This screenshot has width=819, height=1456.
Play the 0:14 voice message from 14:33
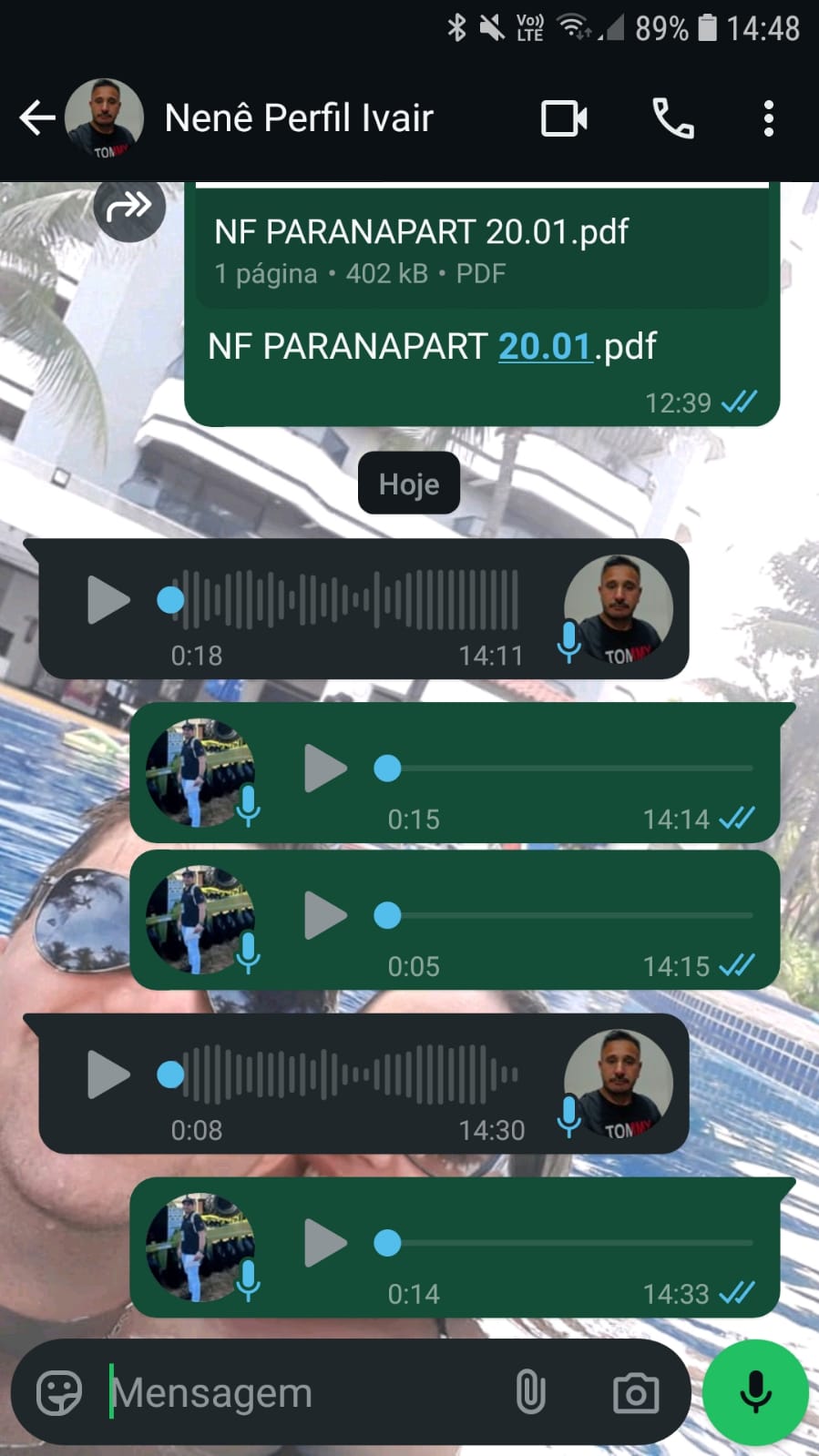click(x=325, y=1243)
